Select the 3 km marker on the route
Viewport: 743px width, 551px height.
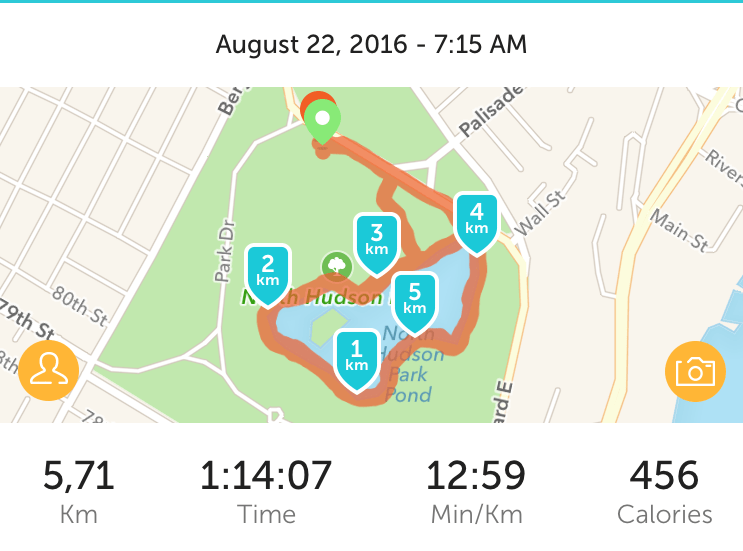tap(377, 241)
